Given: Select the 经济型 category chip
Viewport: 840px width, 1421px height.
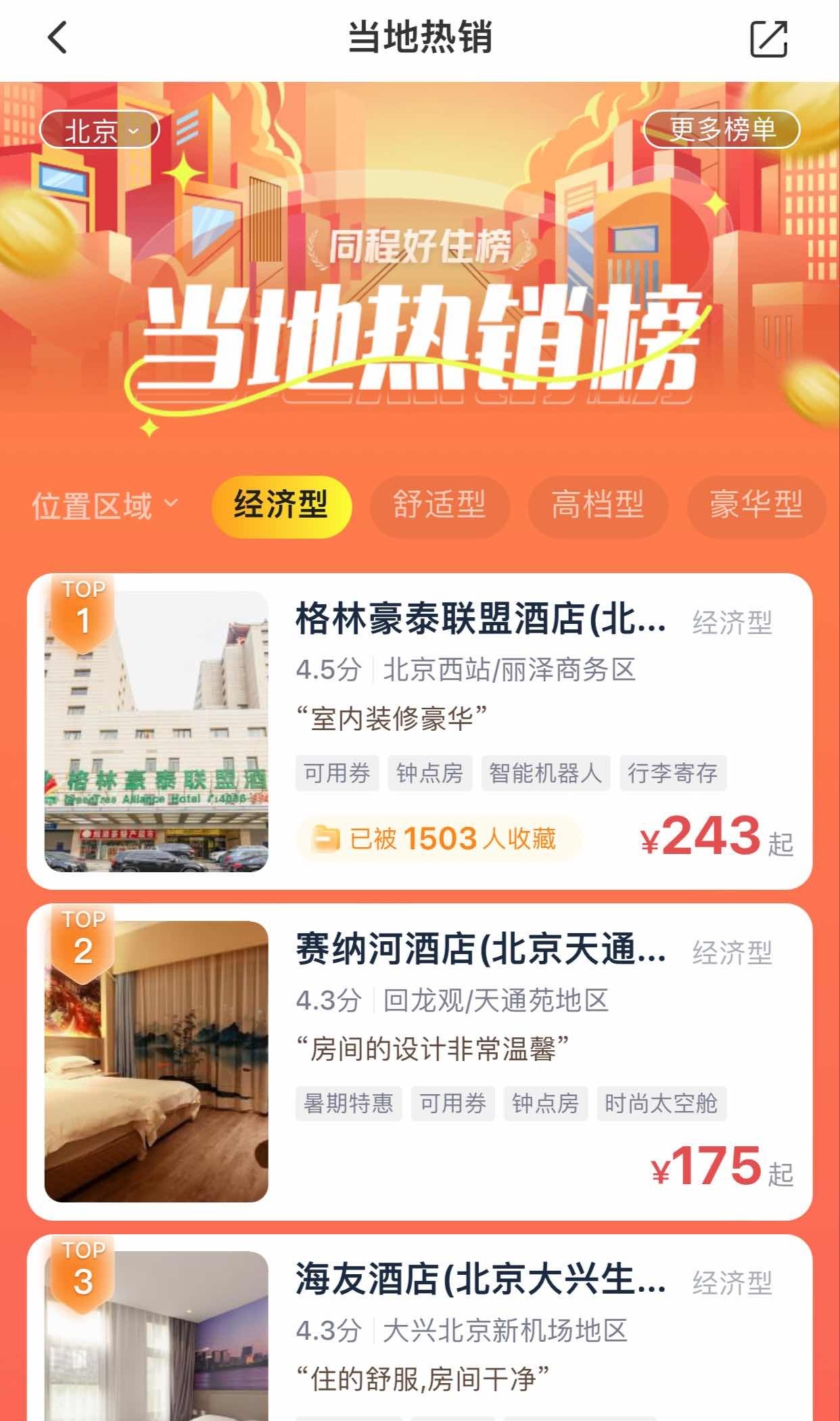Looking at the screenshot, I should click(x=281, y=505).
